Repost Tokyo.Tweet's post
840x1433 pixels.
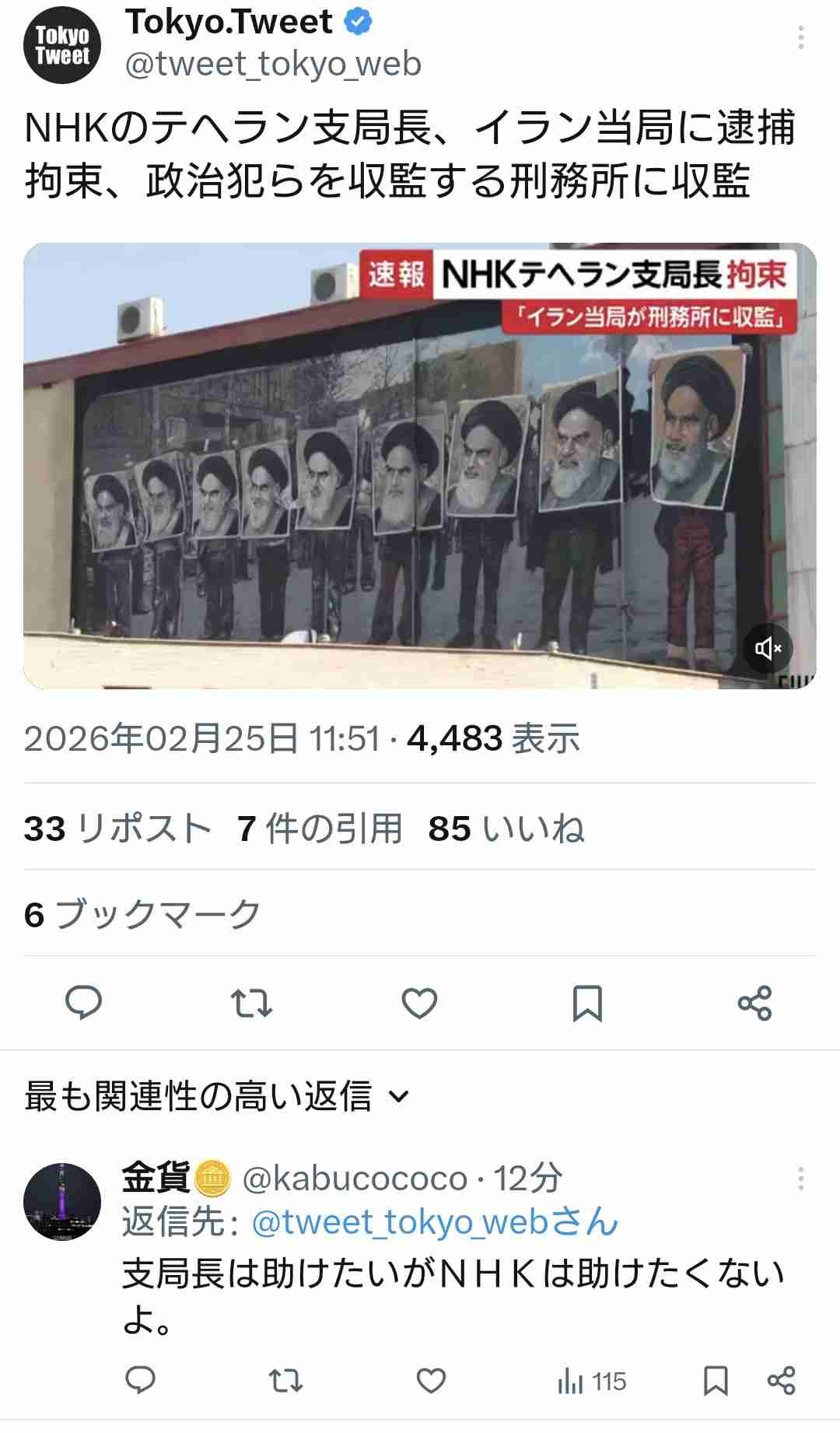(252, 1003)
